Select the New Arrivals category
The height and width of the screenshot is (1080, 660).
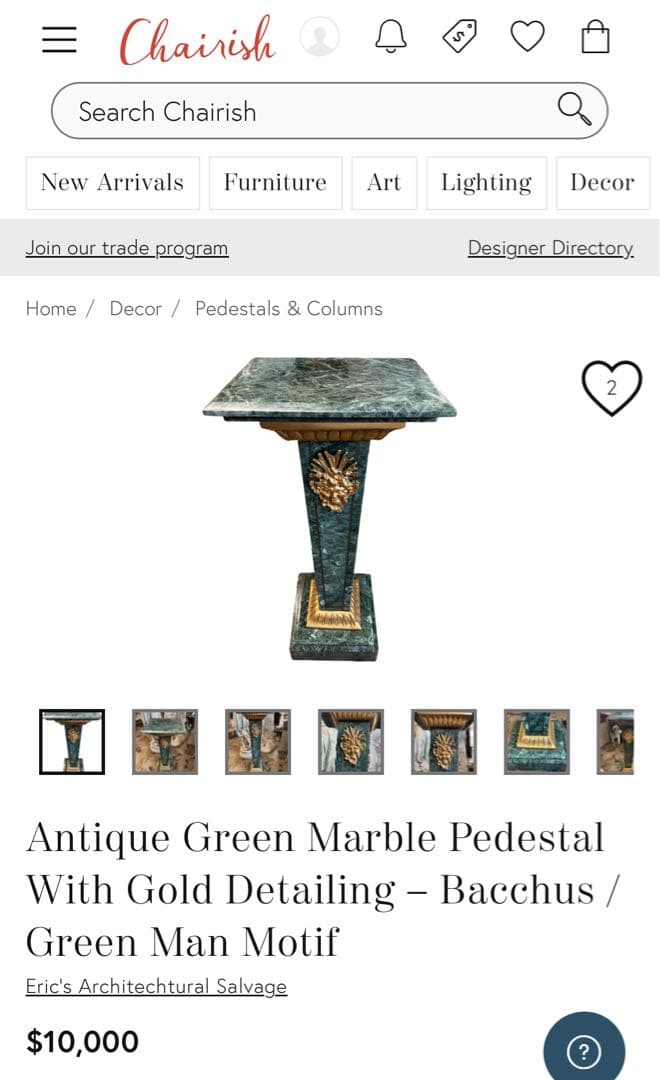point(112,183)
